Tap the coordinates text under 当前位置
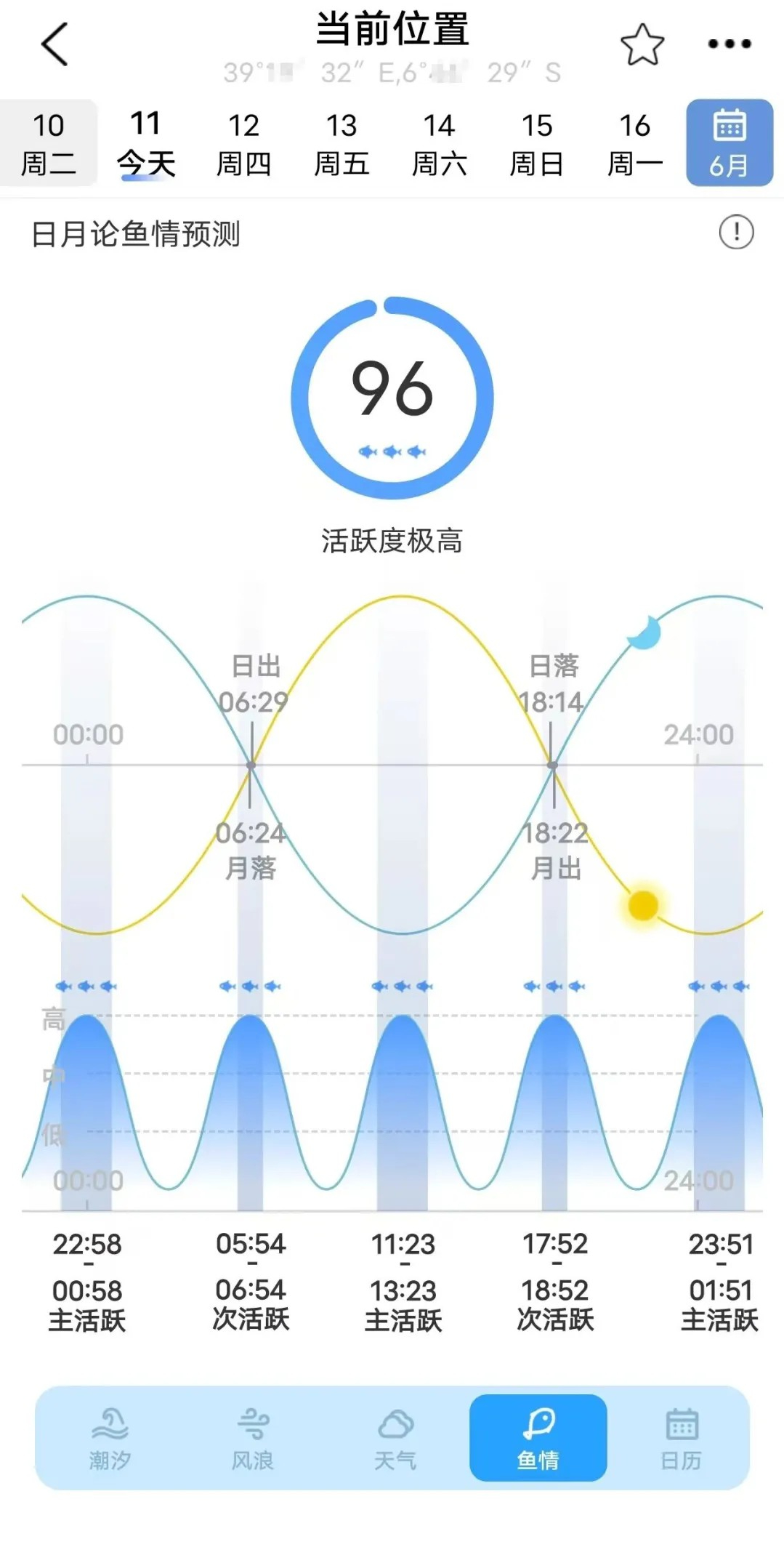 [x=392, y=73]
